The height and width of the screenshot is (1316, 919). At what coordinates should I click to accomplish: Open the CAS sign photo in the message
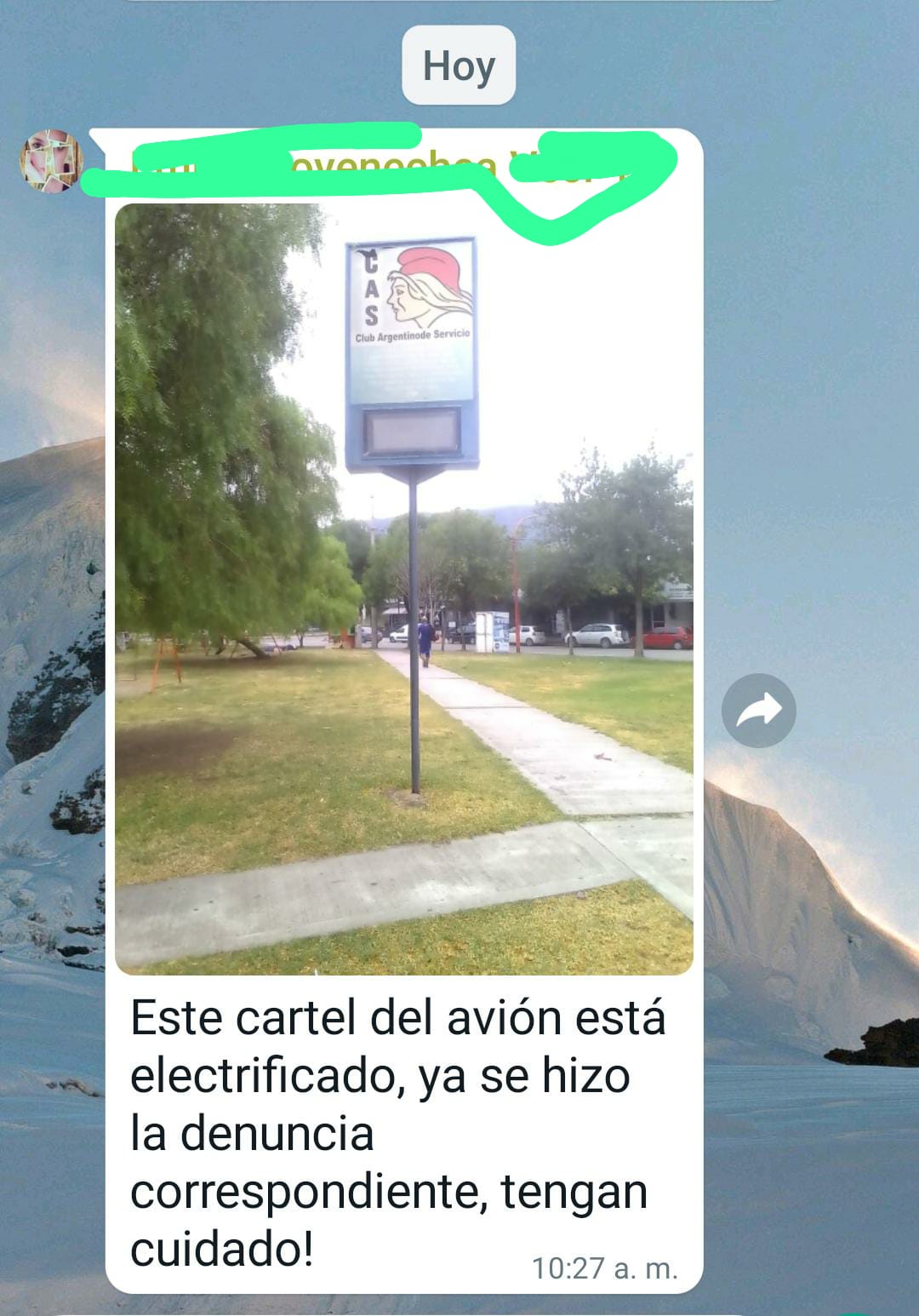(x=404, y=589)
